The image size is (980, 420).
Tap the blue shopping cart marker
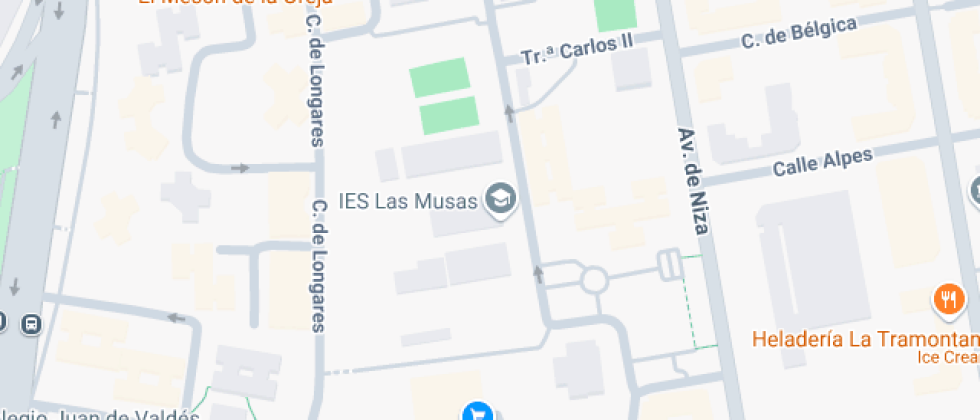(x=479, y=413)
